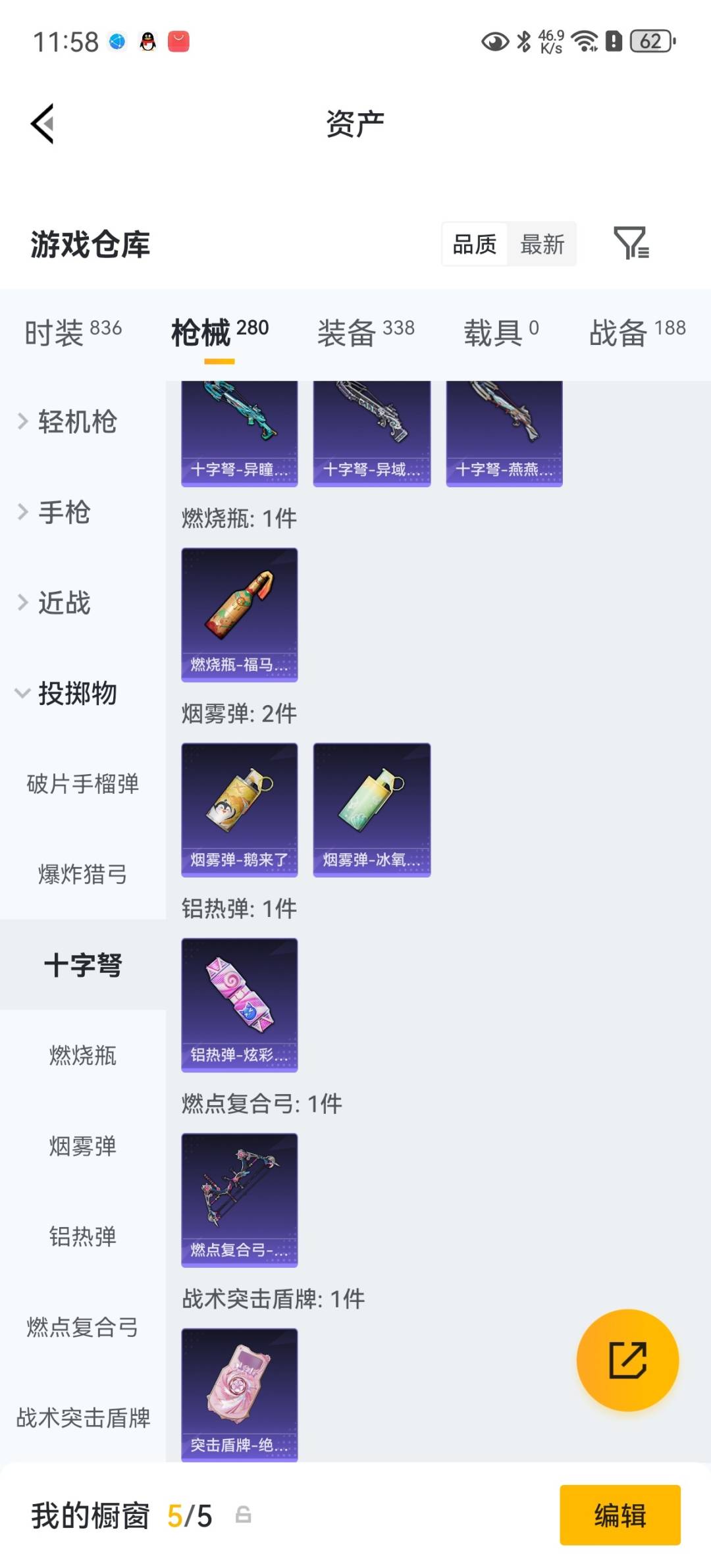Open the 烟雾弹-鹅来了 item card
This screenshot has width=711, height=1568.
click(239, 809)
